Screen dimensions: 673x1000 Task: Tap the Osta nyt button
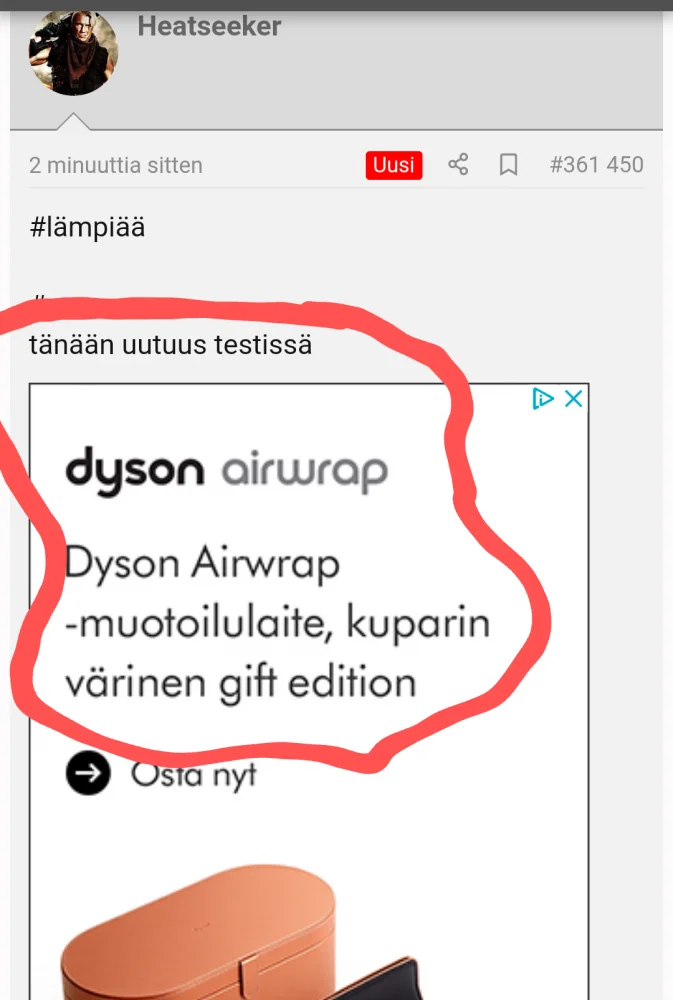[160, 774]
